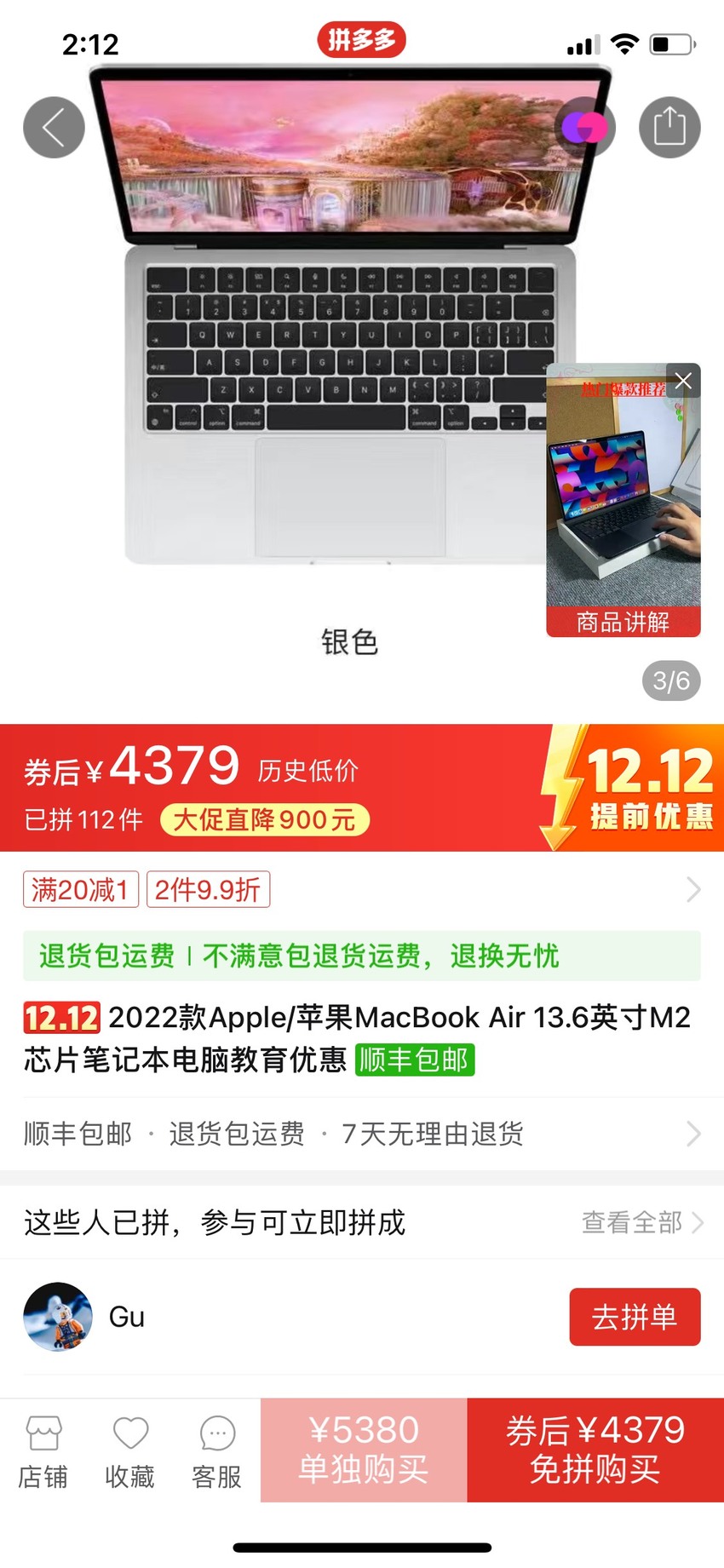The height and width of the screenshot is (1568, 724).
Task: Tap 查看全部 to see all groups
Action: point(642,1222)
